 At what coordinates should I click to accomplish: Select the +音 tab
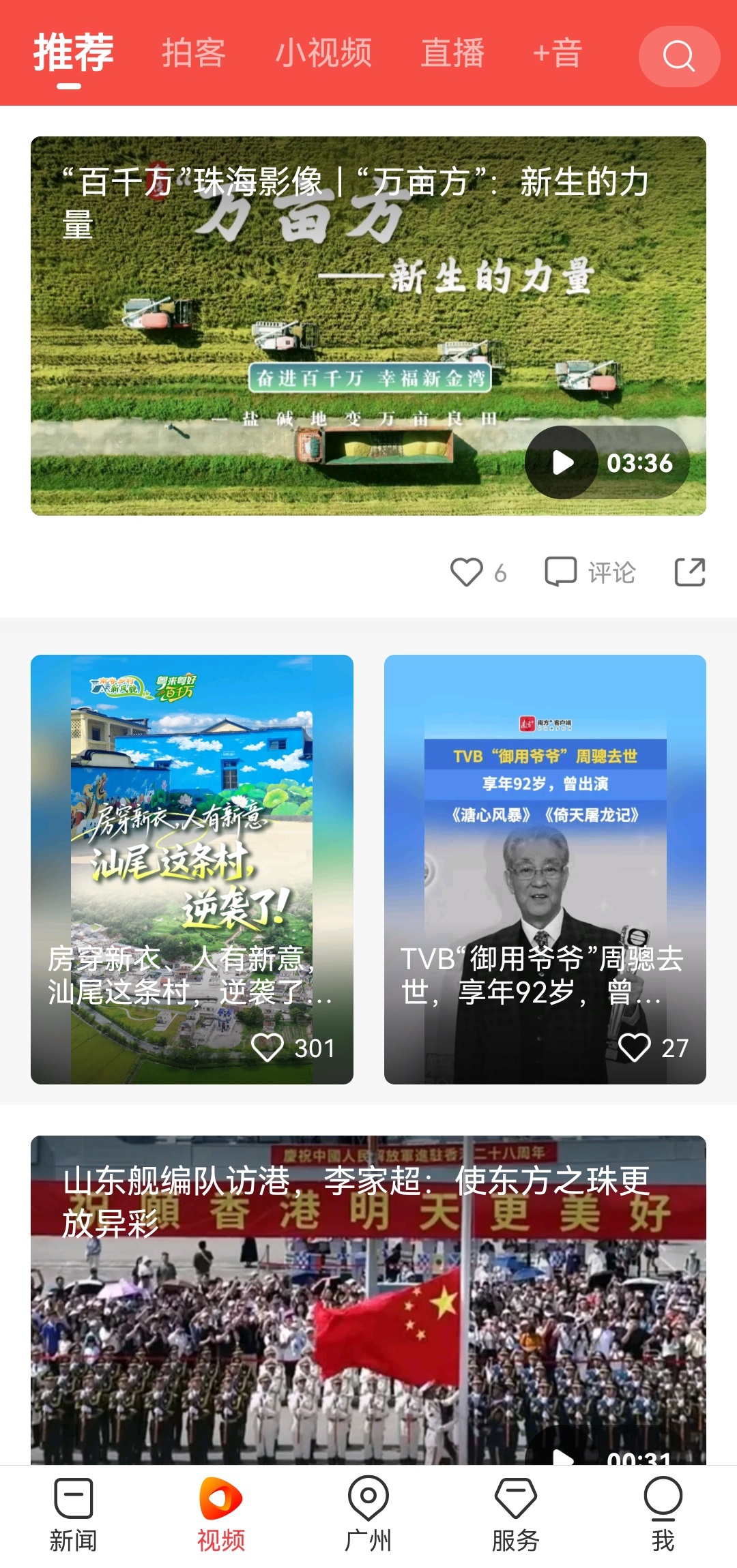557,53
